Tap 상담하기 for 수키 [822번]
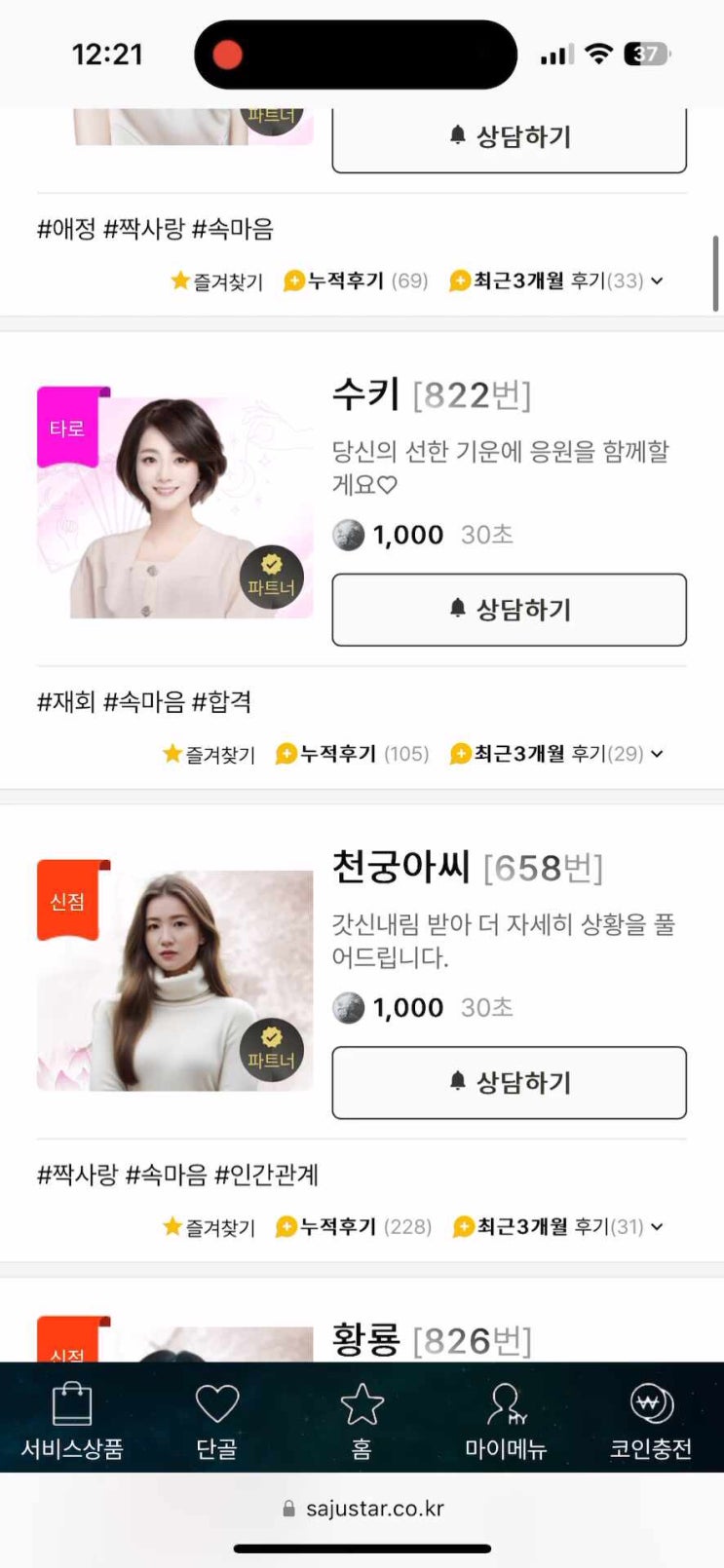Viewport: 724px width, 1568px height. pos(509,610)
